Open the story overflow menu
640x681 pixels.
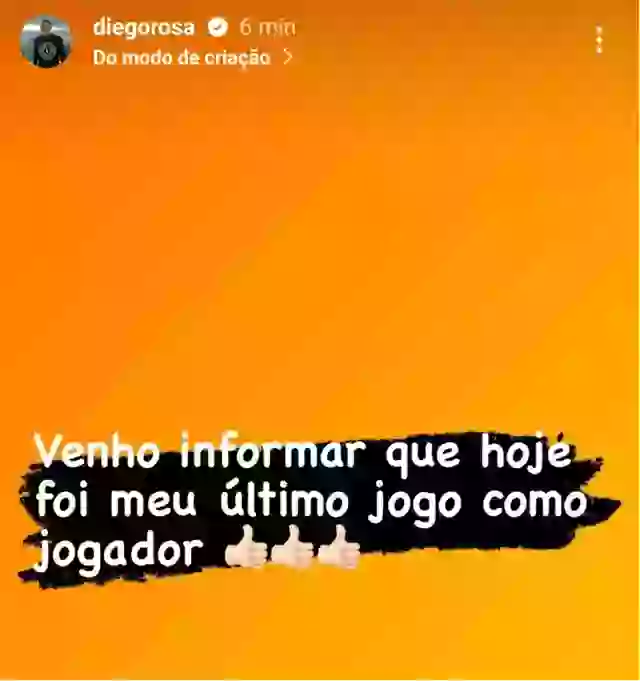[x=599, y=41]
